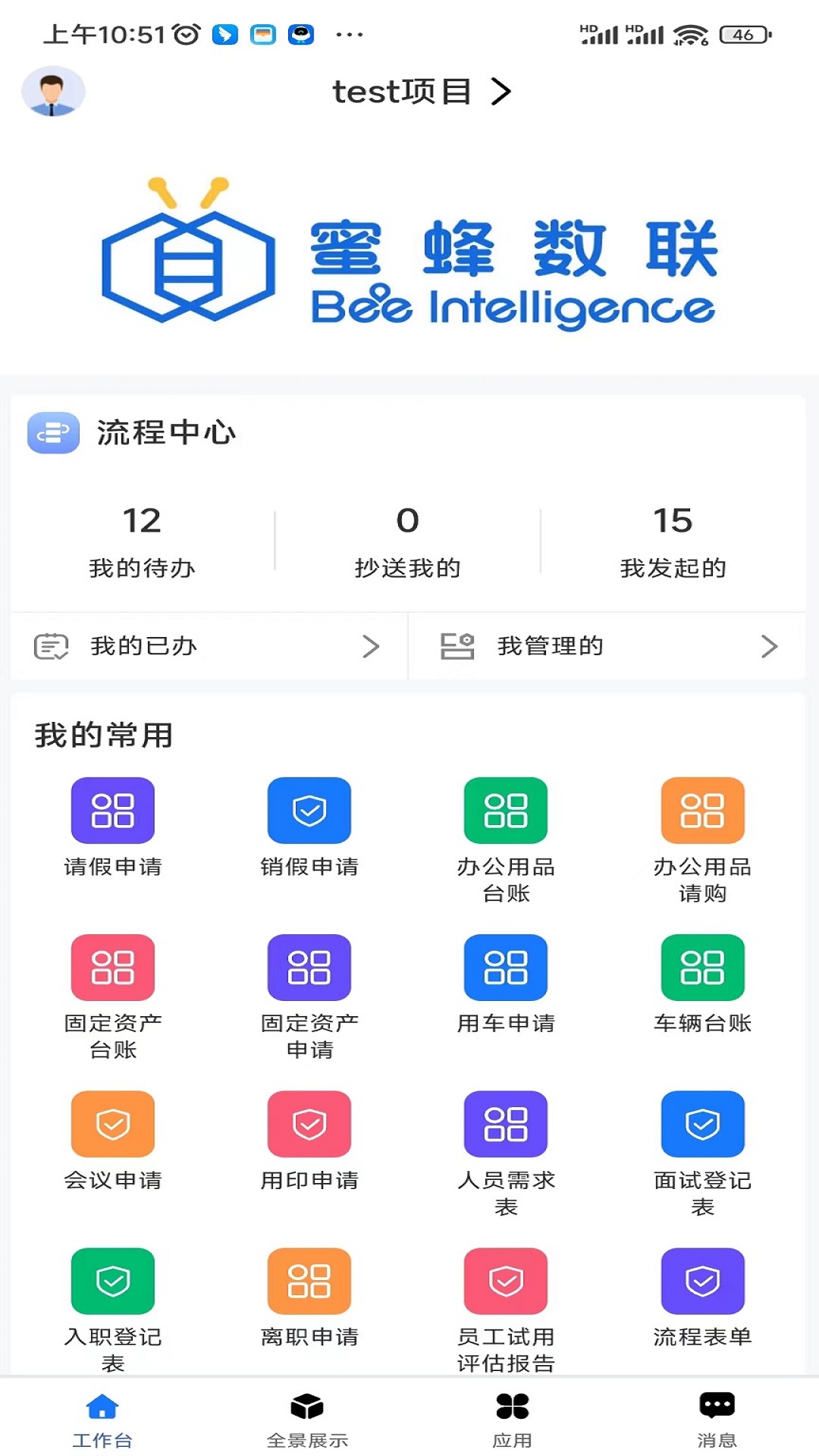Open 用印申请
Viewport: 819px width, 1456px height.
(x=309, y=1125)
